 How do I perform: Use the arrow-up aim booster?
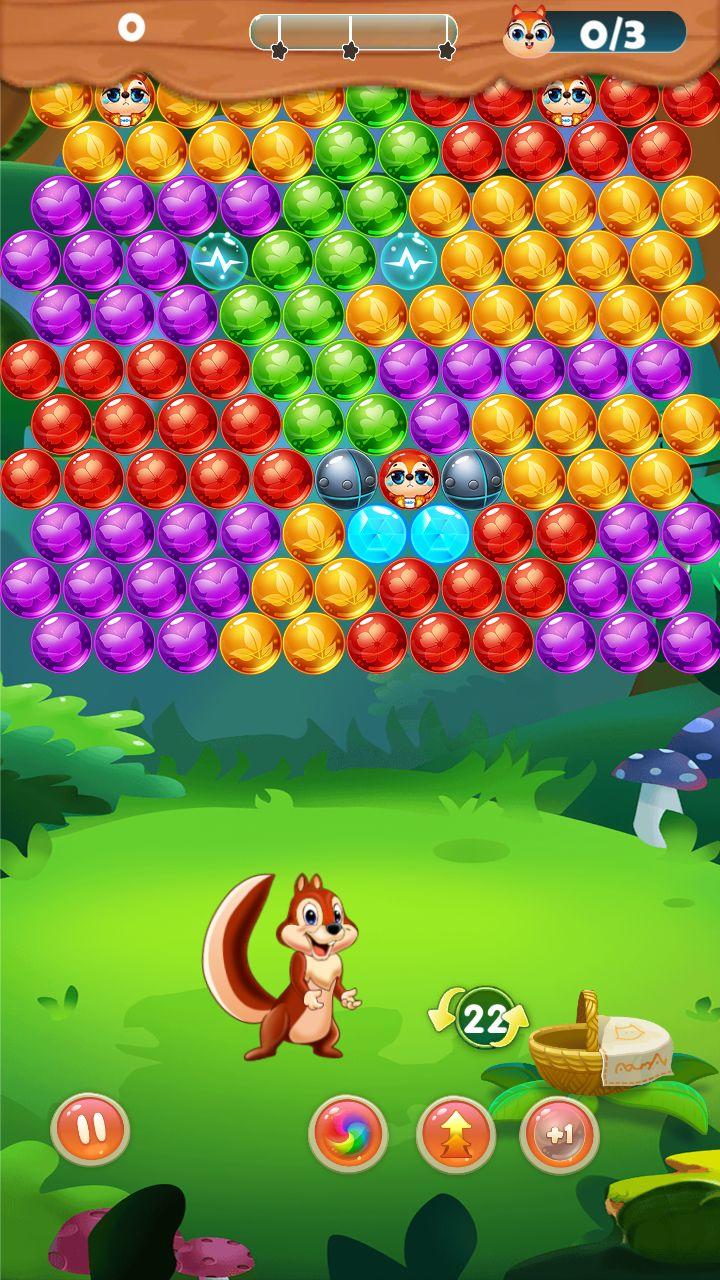[455, 1134]
